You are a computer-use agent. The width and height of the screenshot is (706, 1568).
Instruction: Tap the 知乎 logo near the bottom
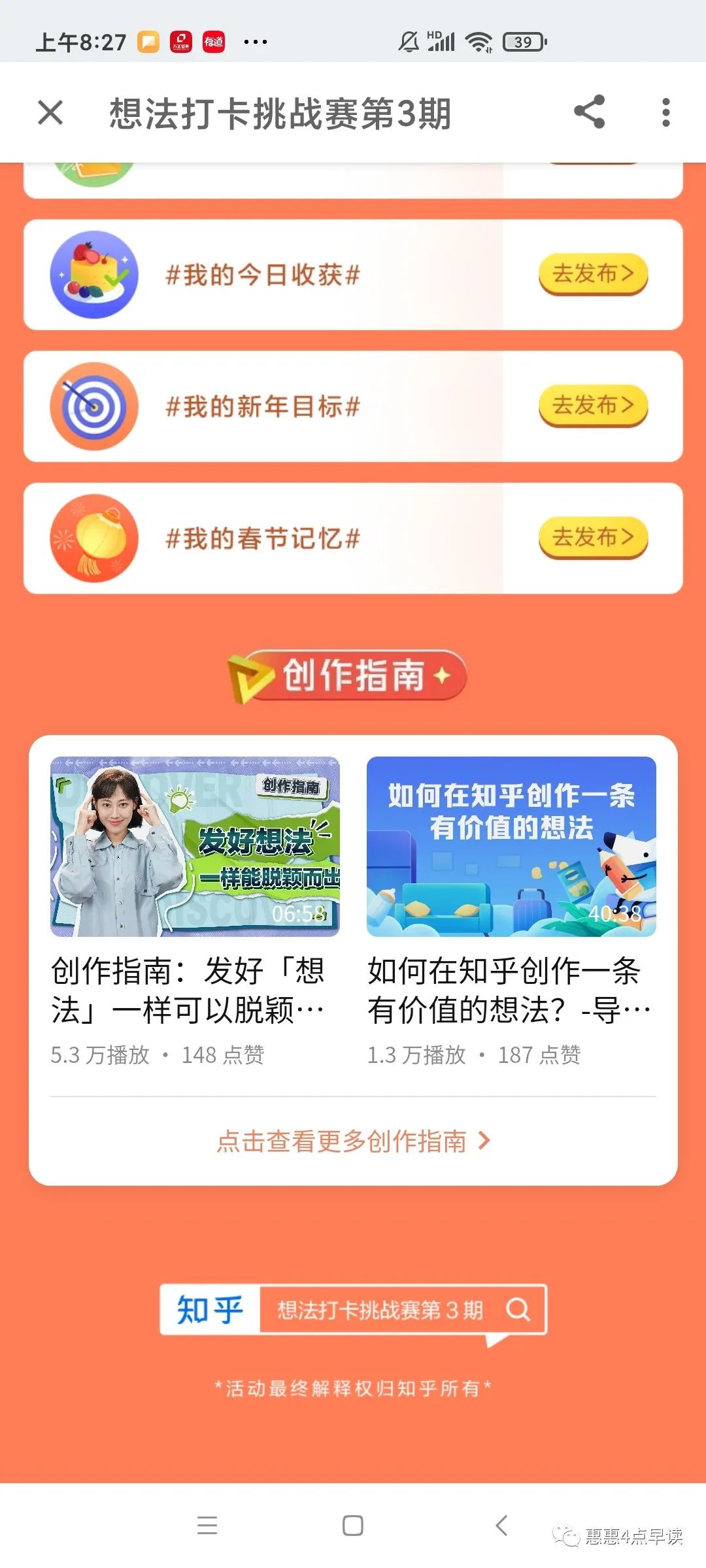point(207,1310)
